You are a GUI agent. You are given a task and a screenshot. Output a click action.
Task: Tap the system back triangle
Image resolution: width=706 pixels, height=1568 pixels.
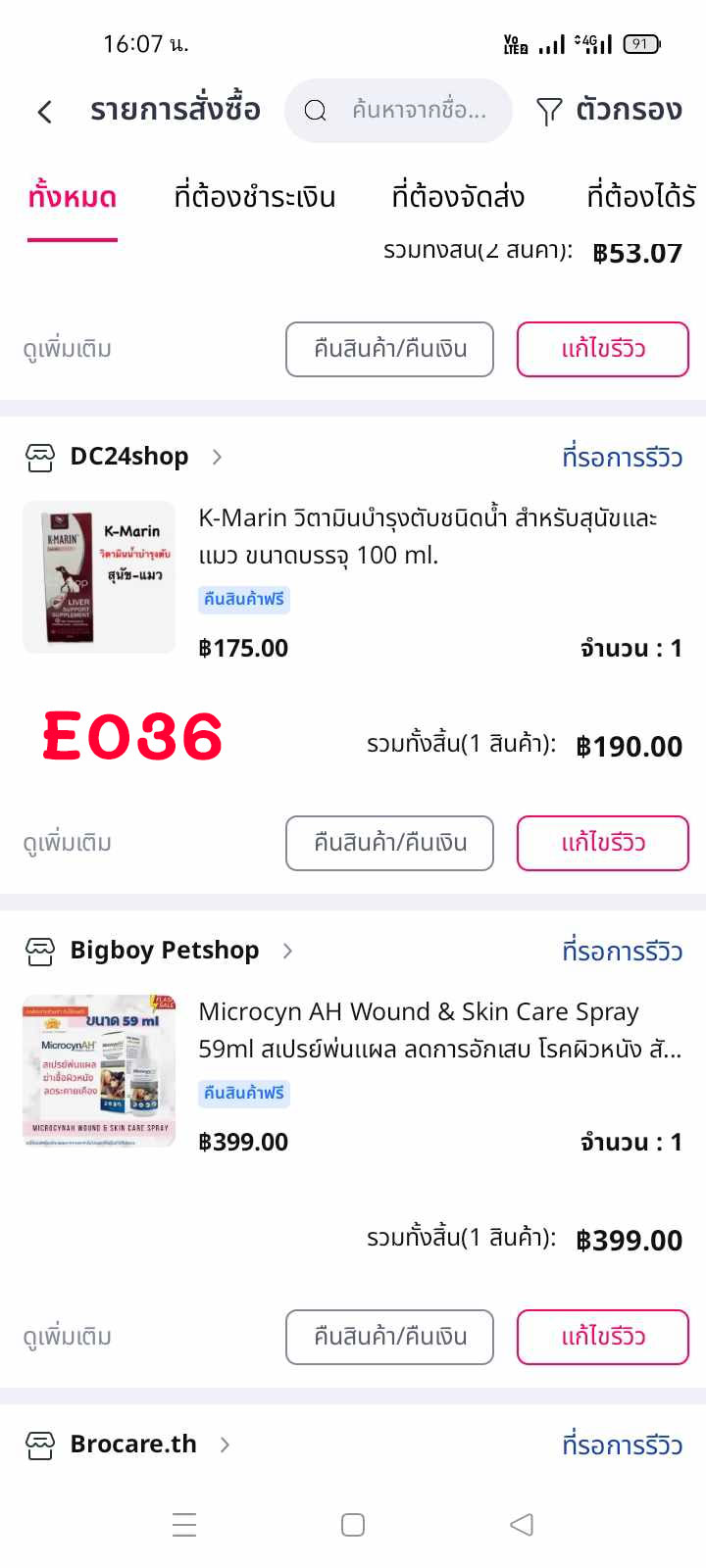tap(522, 1525)
